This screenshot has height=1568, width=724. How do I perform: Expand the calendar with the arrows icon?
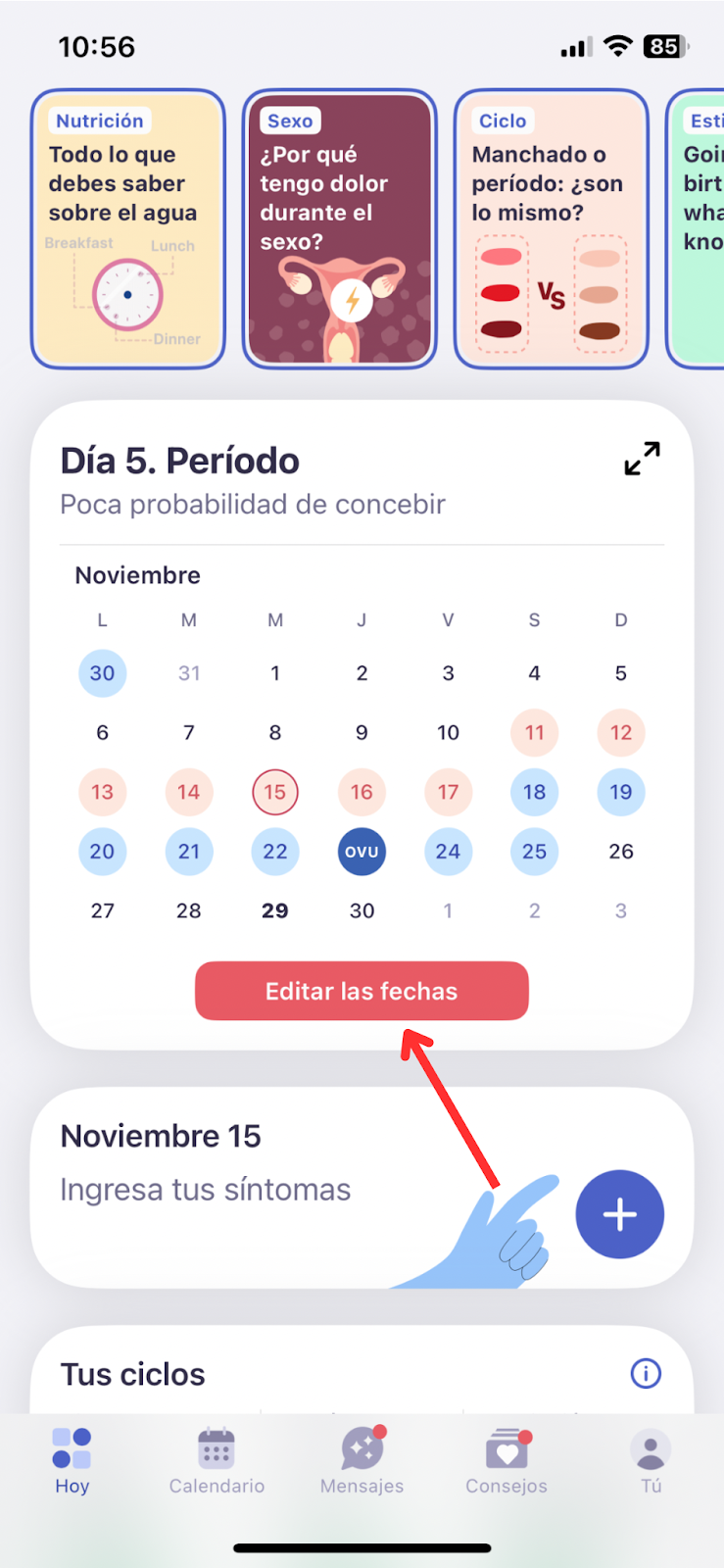pyautogui.click(x=643, y=459)
